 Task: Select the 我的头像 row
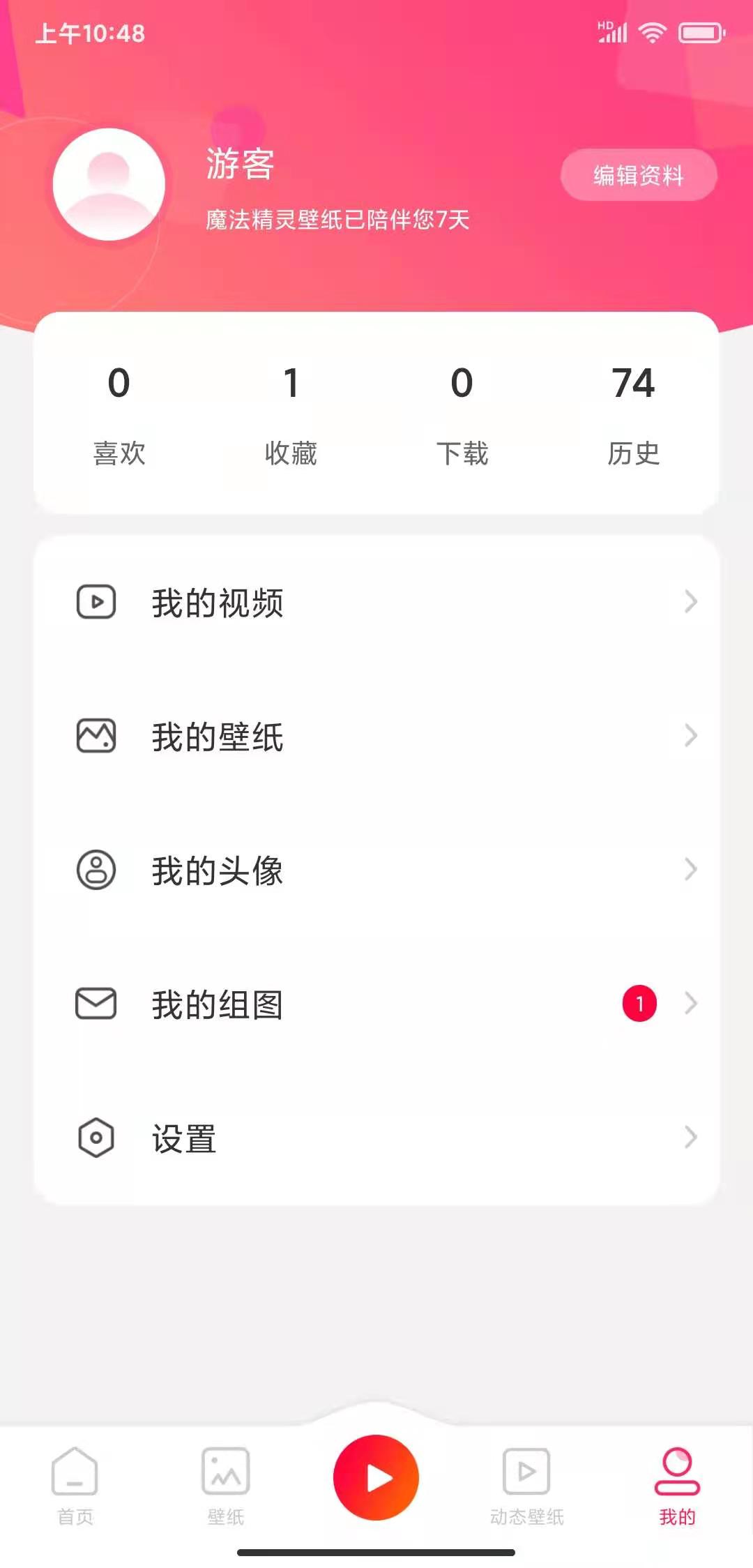tap(376, 870)
